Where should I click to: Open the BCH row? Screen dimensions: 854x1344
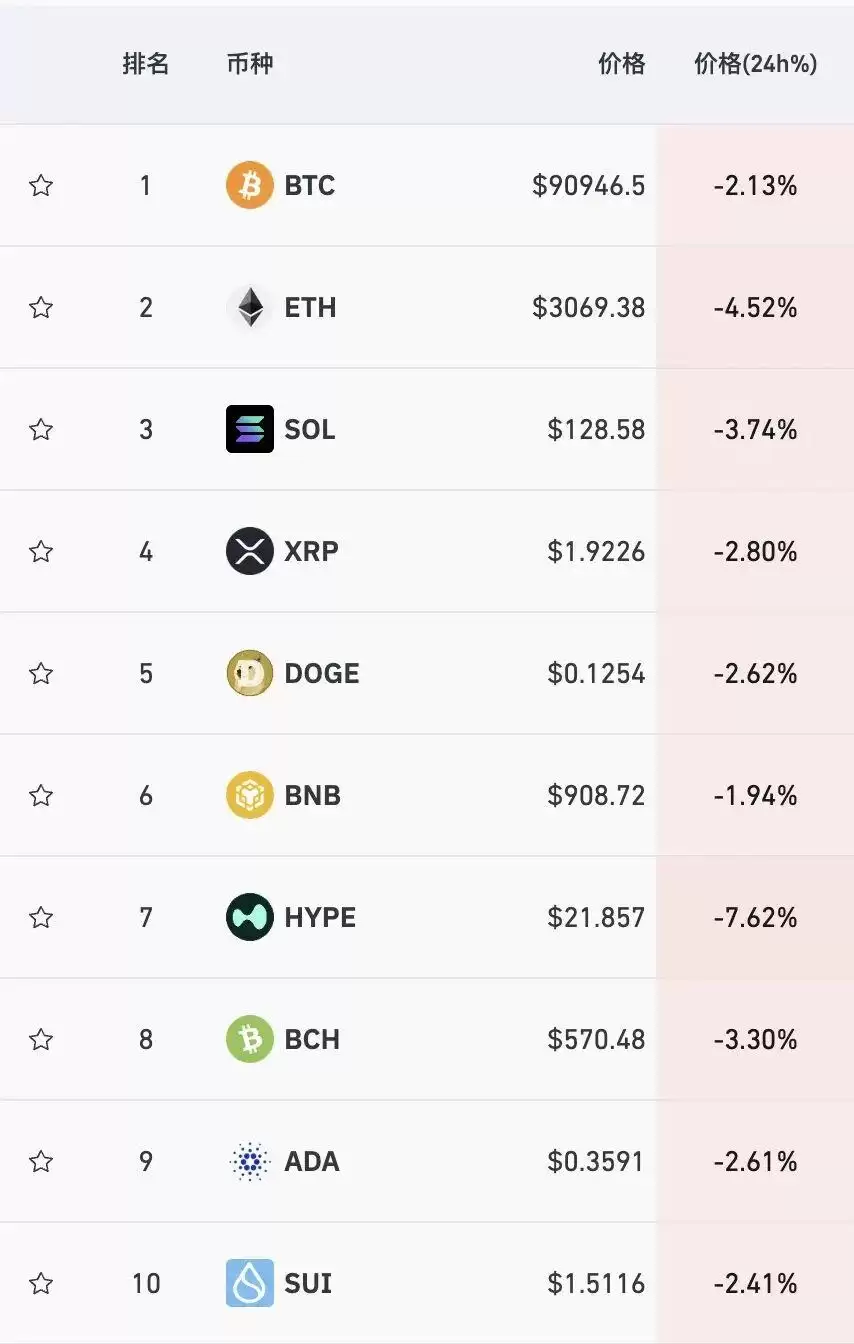click(x=312, y=1039)
